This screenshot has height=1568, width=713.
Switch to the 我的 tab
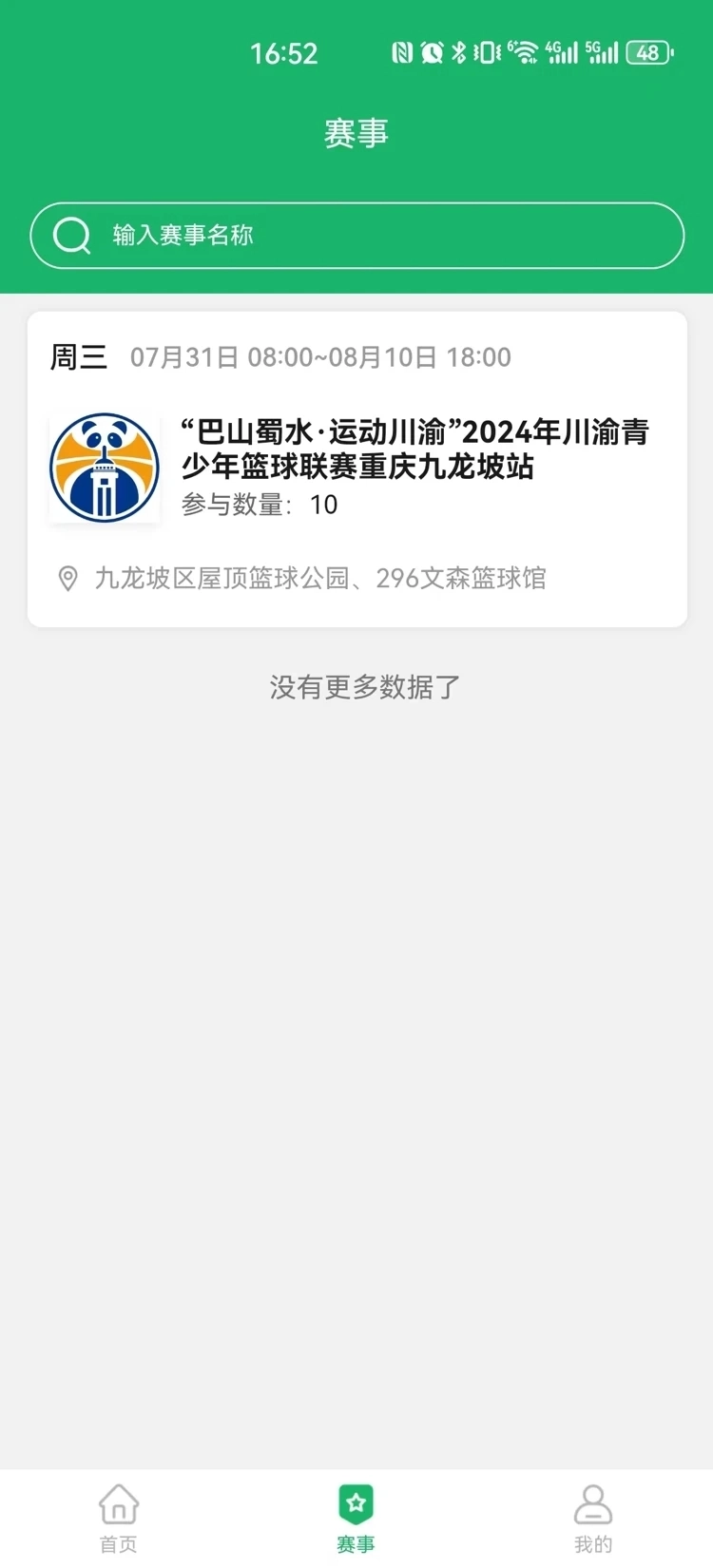593,1517
